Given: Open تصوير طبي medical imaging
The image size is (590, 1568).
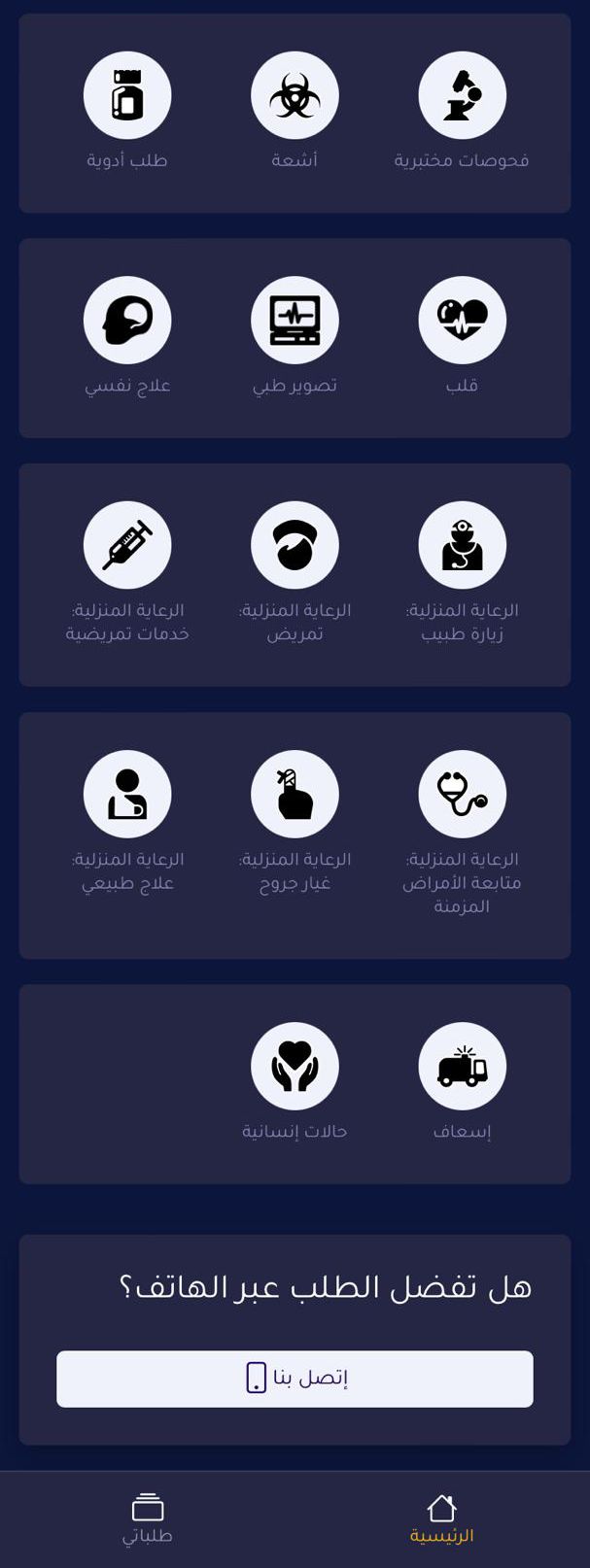Looking at the screenshot, I should click(295, 321).
